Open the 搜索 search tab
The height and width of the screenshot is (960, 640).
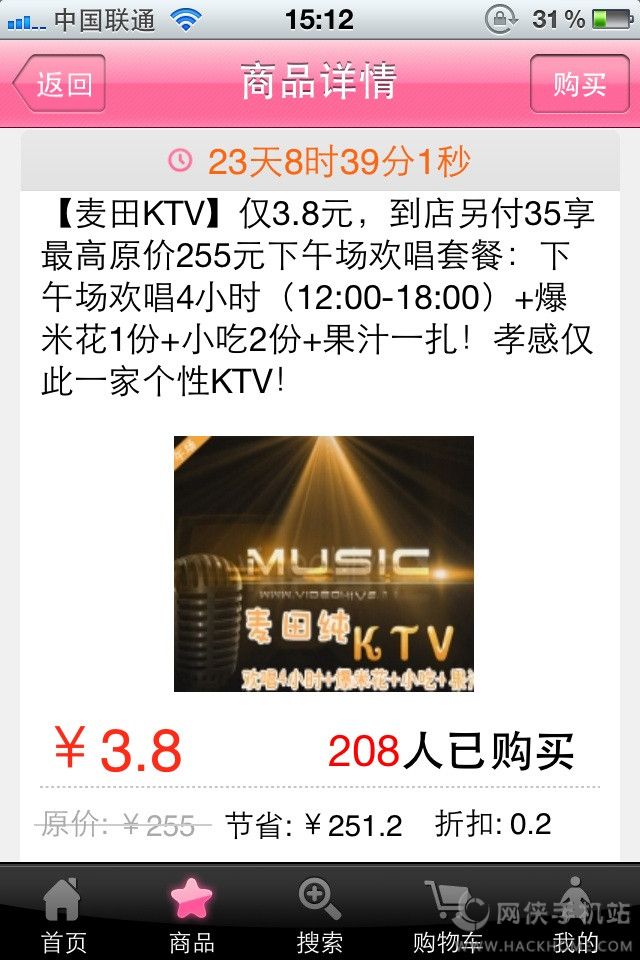[320, 914]
